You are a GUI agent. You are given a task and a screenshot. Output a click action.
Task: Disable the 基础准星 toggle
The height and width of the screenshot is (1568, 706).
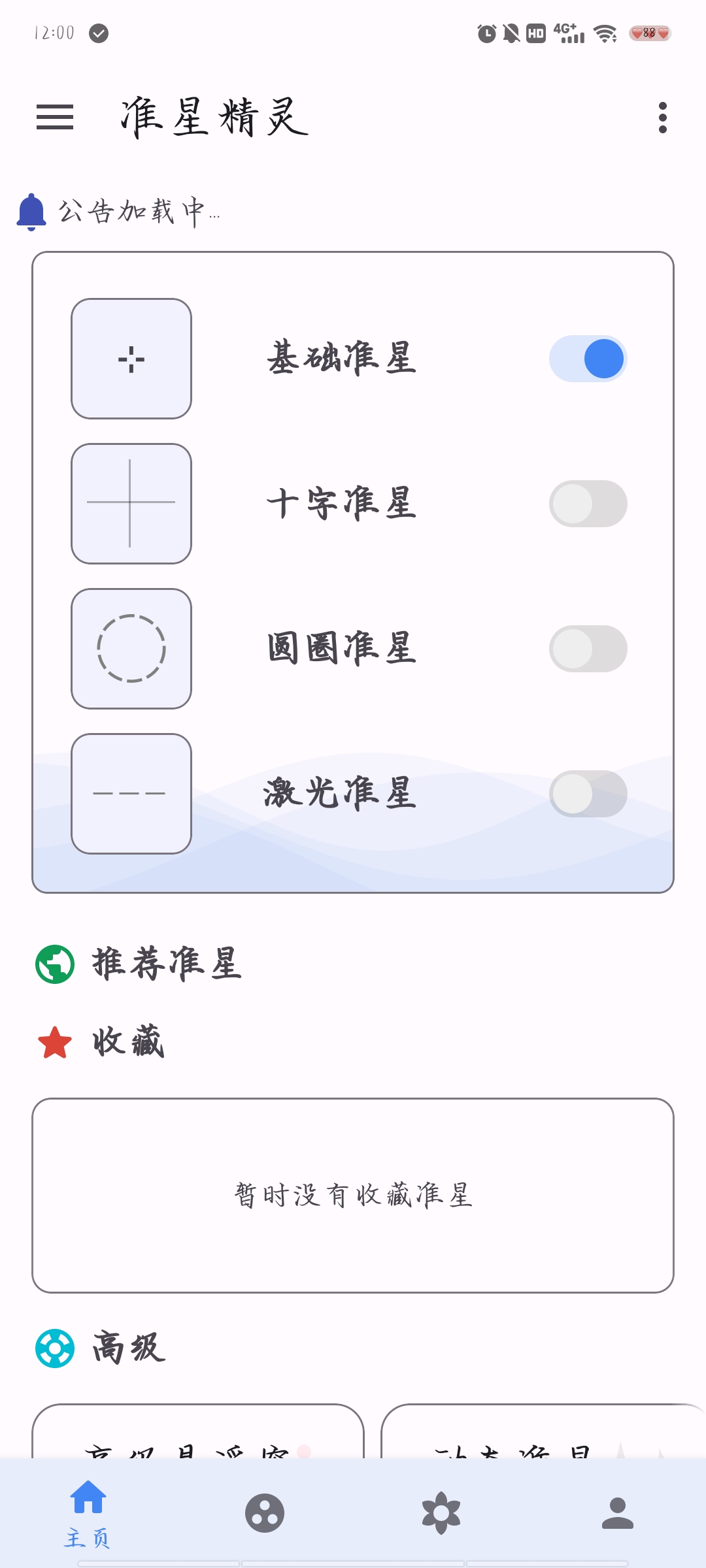pos(587,358)
